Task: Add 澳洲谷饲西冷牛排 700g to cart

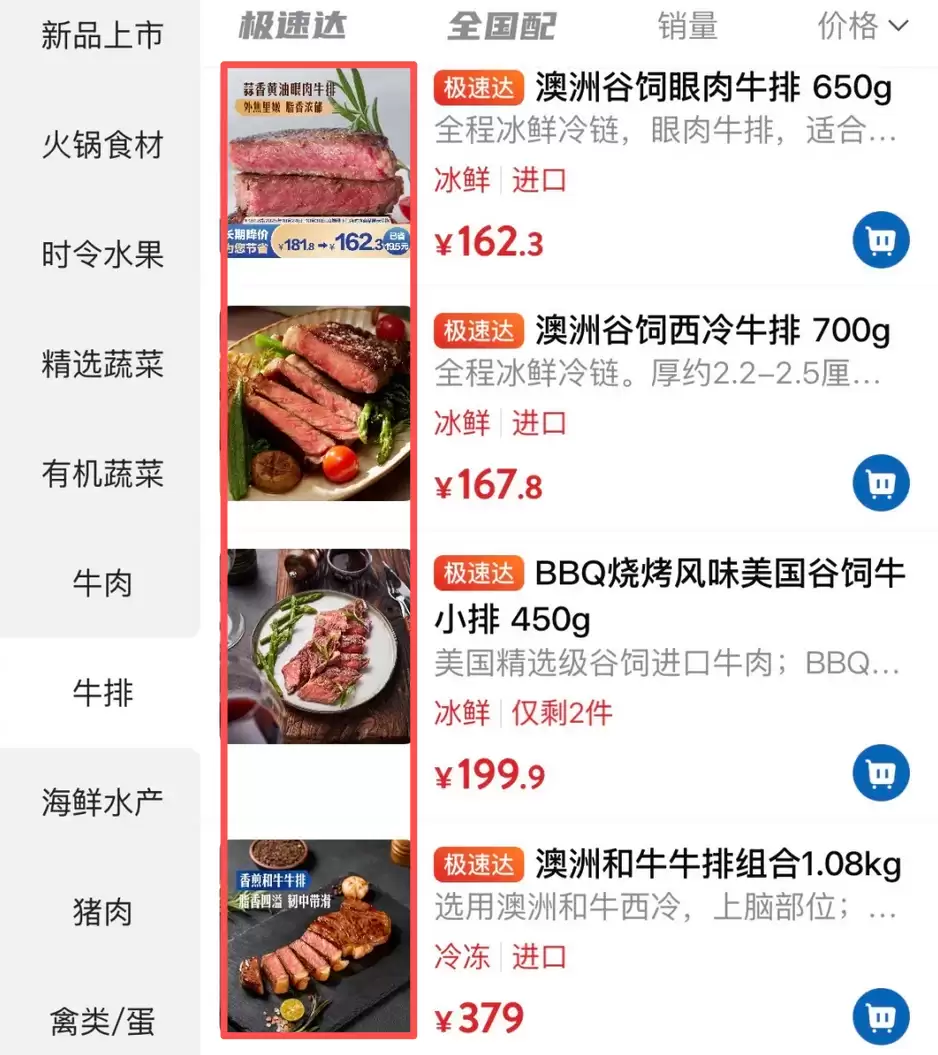Action: click(881, 483)
